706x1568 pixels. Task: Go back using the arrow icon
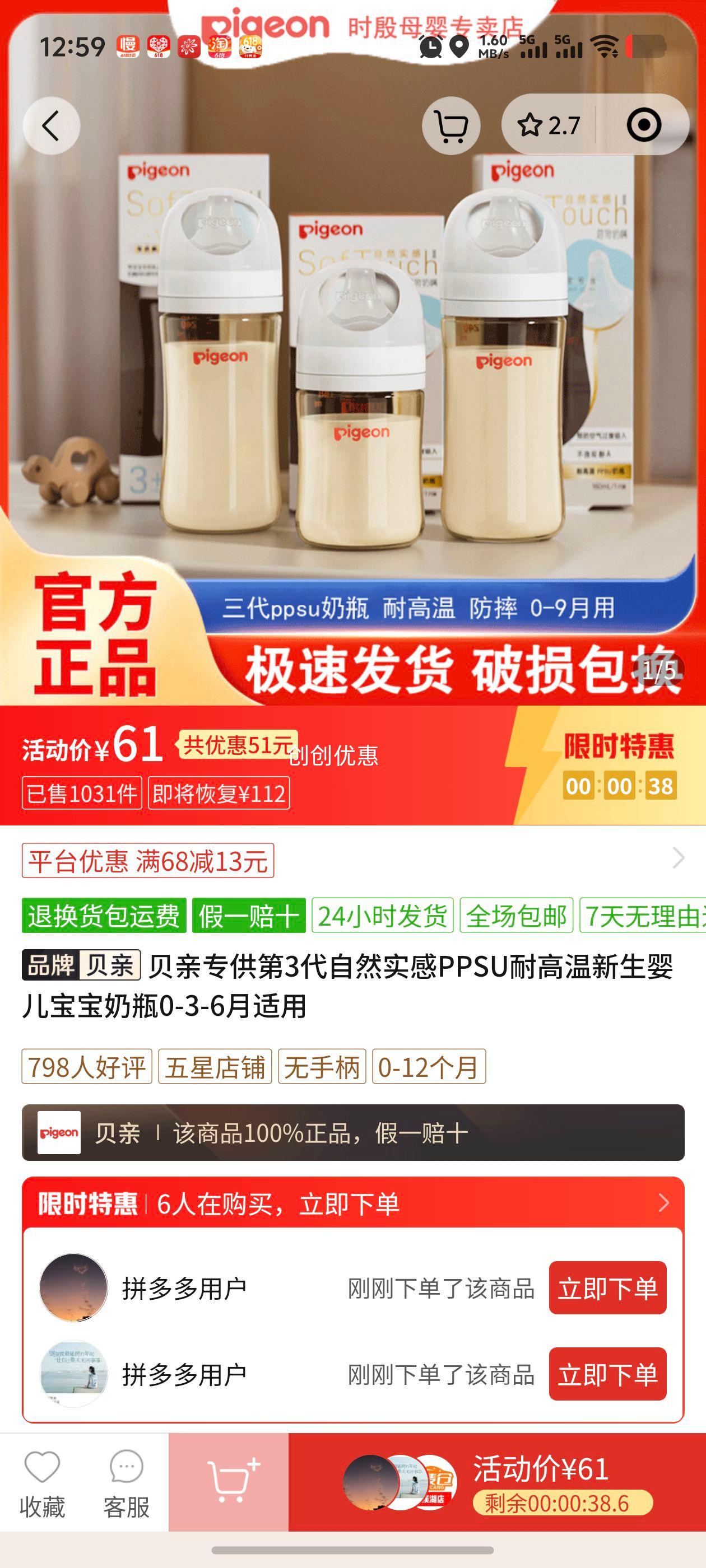pos(51,126)
